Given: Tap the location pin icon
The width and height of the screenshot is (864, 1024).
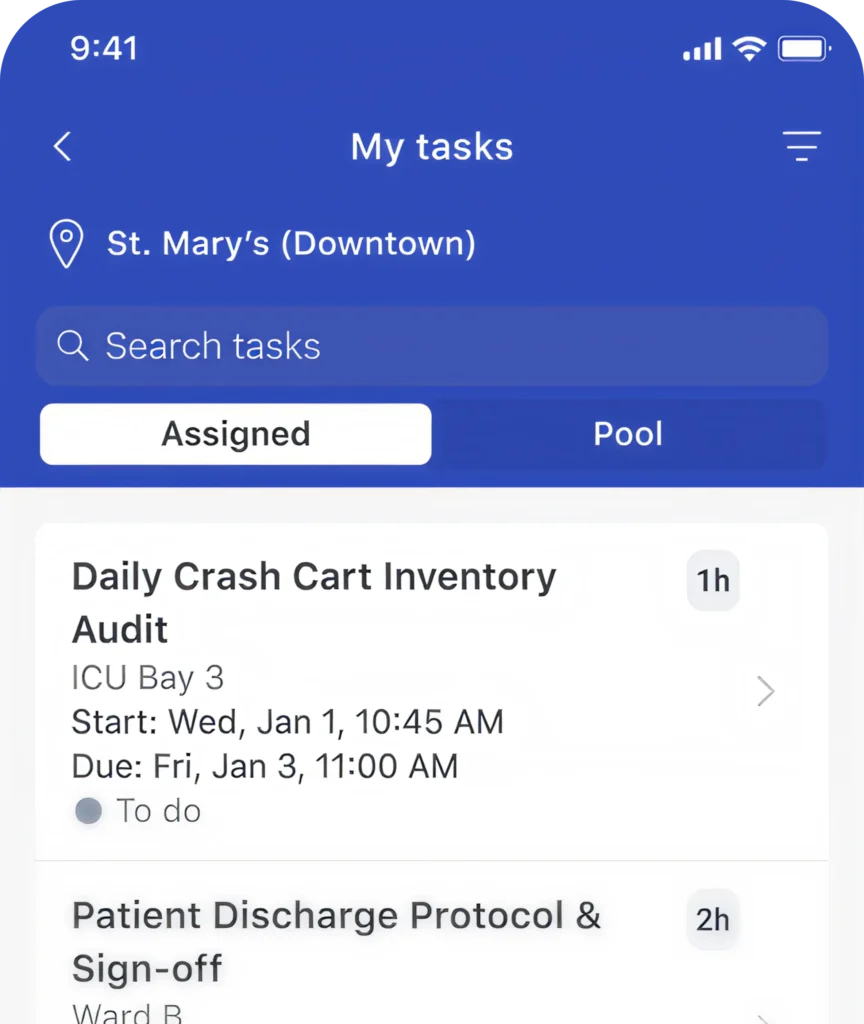Looking at the screenshot, I should pyautogui.click(x=66, y=243).
